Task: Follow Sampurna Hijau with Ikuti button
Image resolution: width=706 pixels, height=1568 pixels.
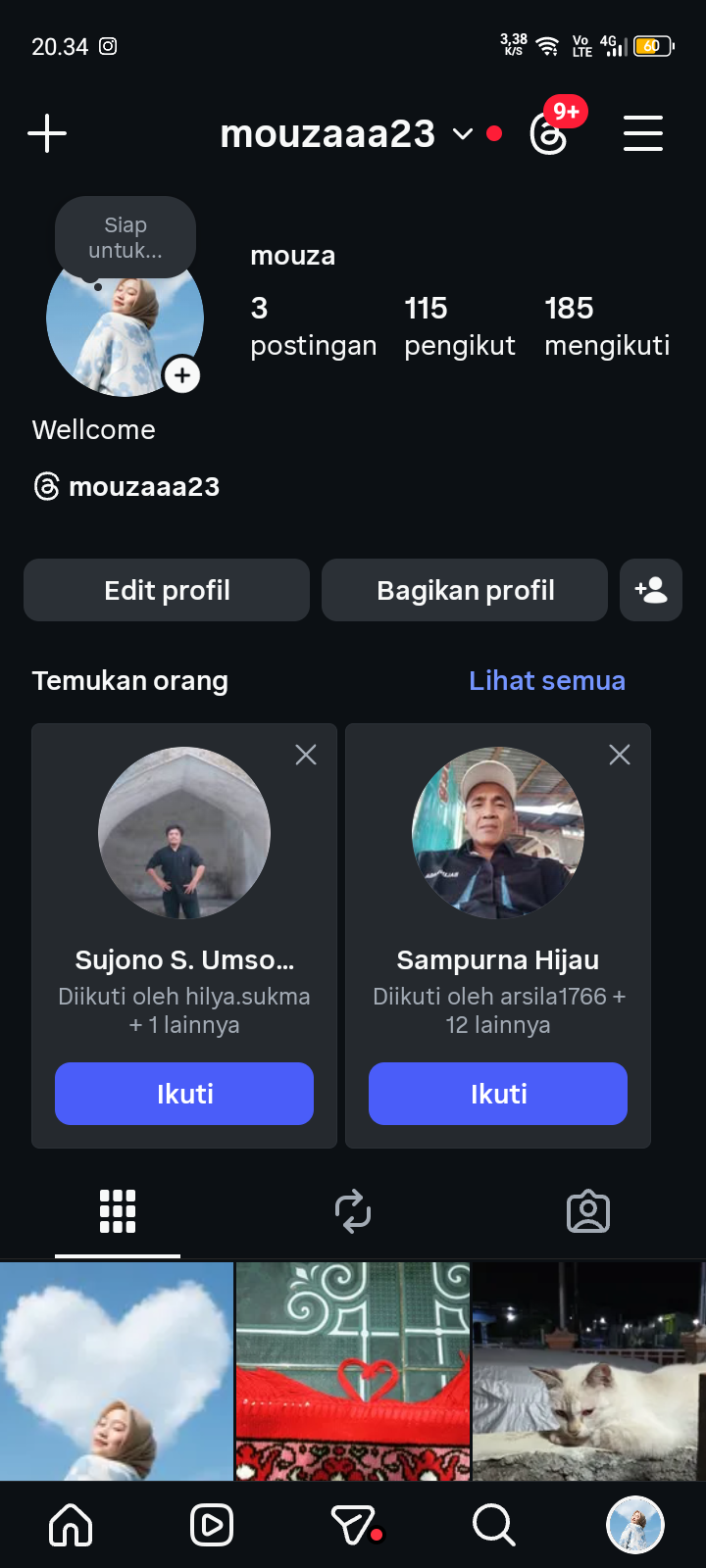Action: coord(498,1094)
